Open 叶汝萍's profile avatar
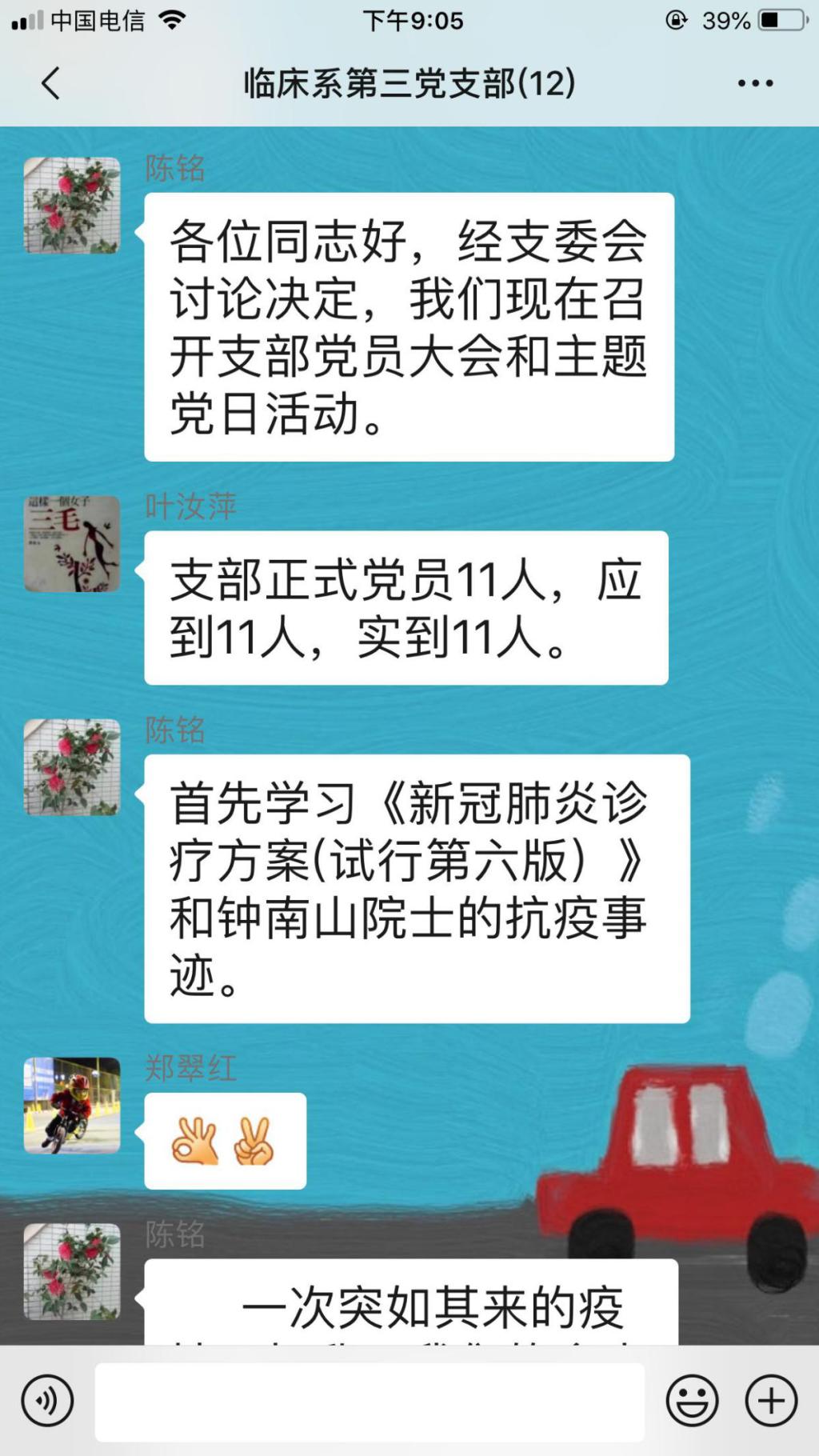The height and width of the screenshot is (1456, 819). [72, 544]
